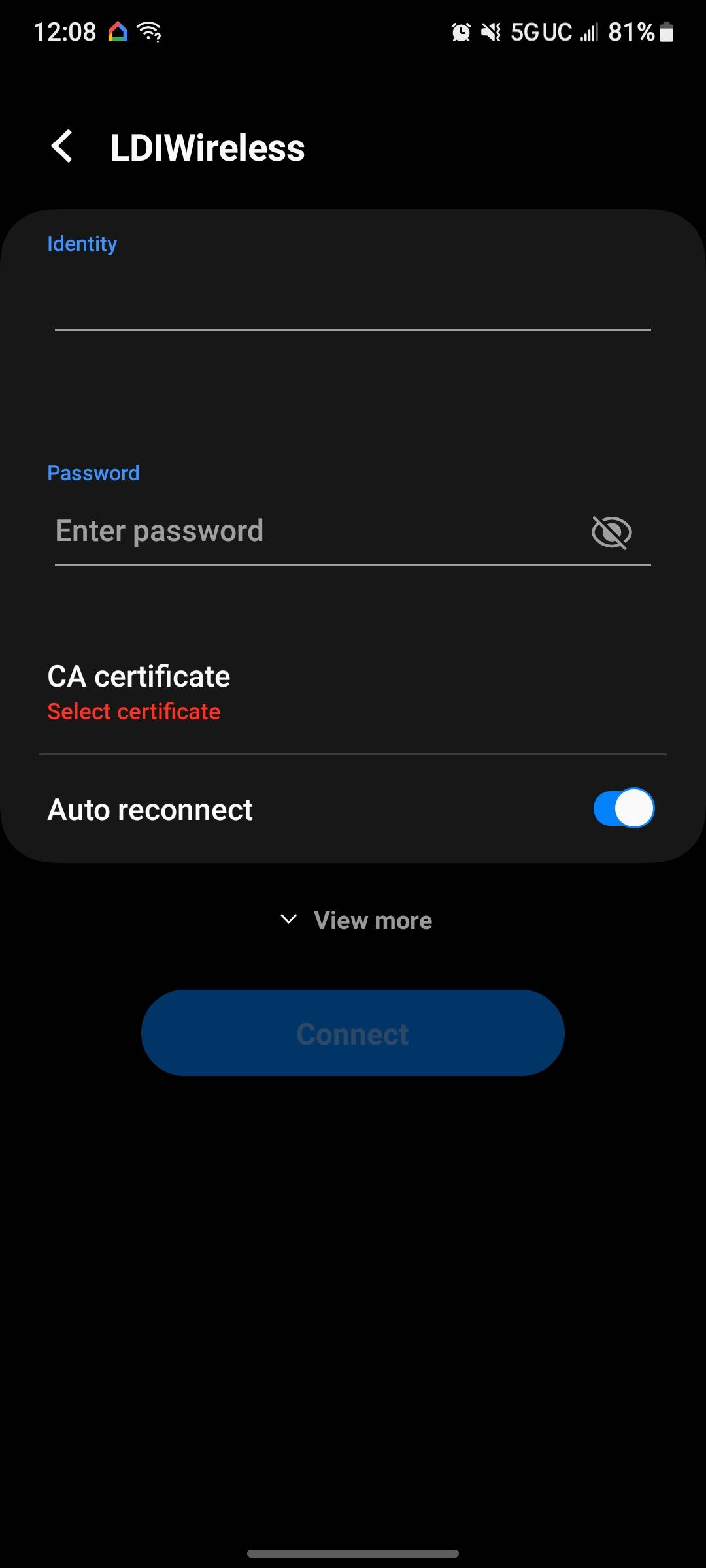Disable the Auto reconnect switch

(623, 809)
